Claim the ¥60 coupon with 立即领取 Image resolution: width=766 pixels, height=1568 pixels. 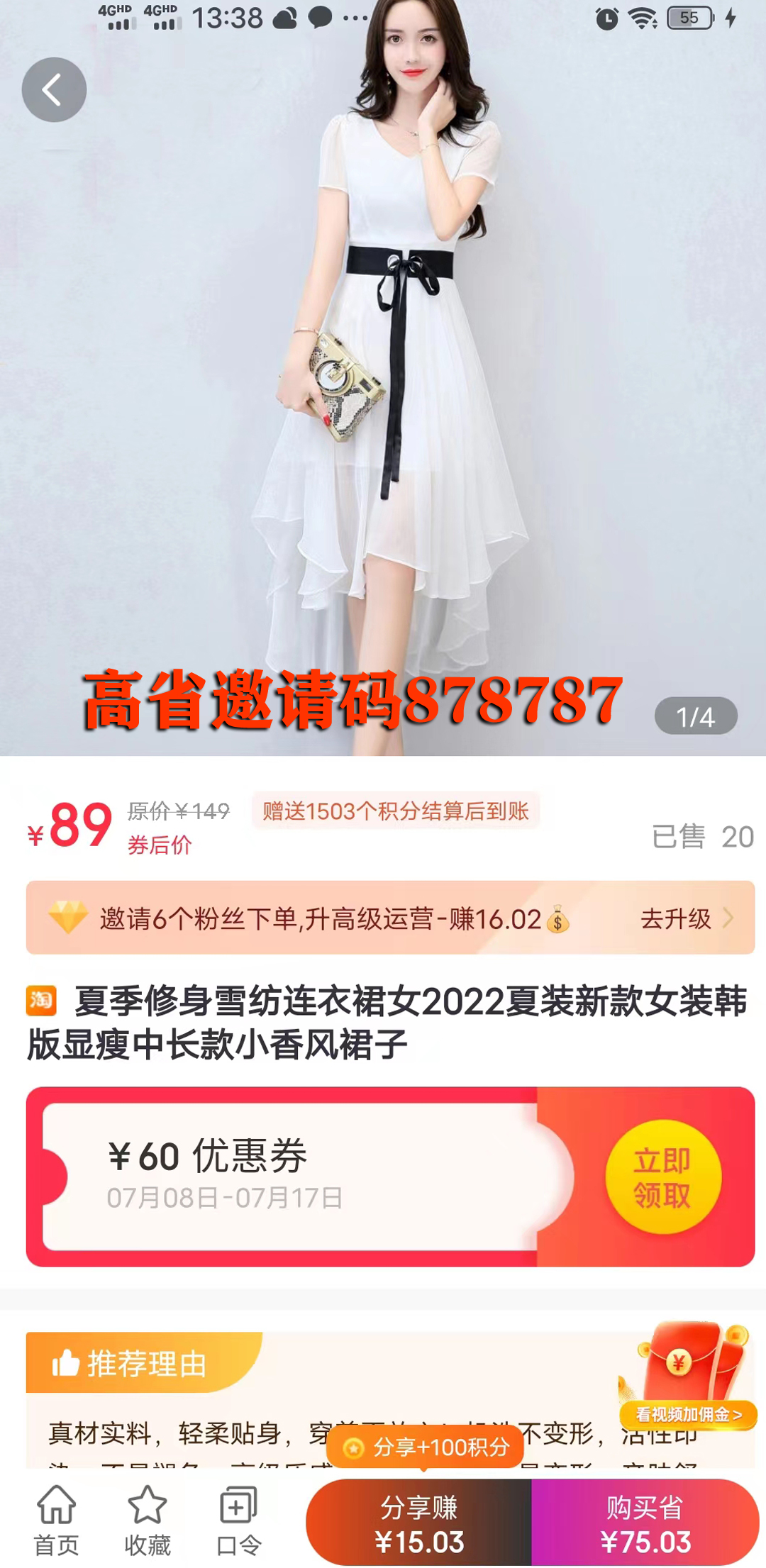pyautogui.click(x=662, y=1177)
